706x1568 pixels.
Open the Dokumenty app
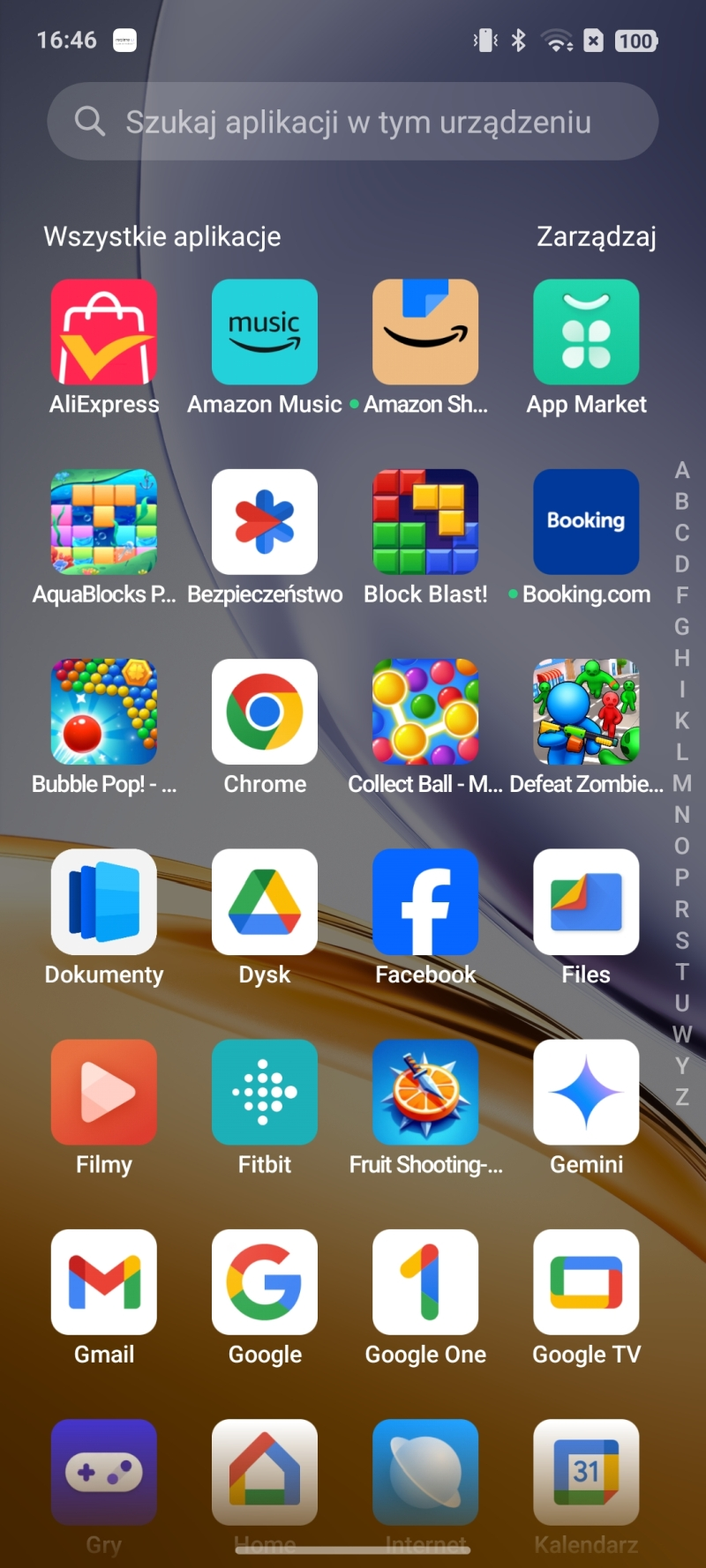point(104,902)
